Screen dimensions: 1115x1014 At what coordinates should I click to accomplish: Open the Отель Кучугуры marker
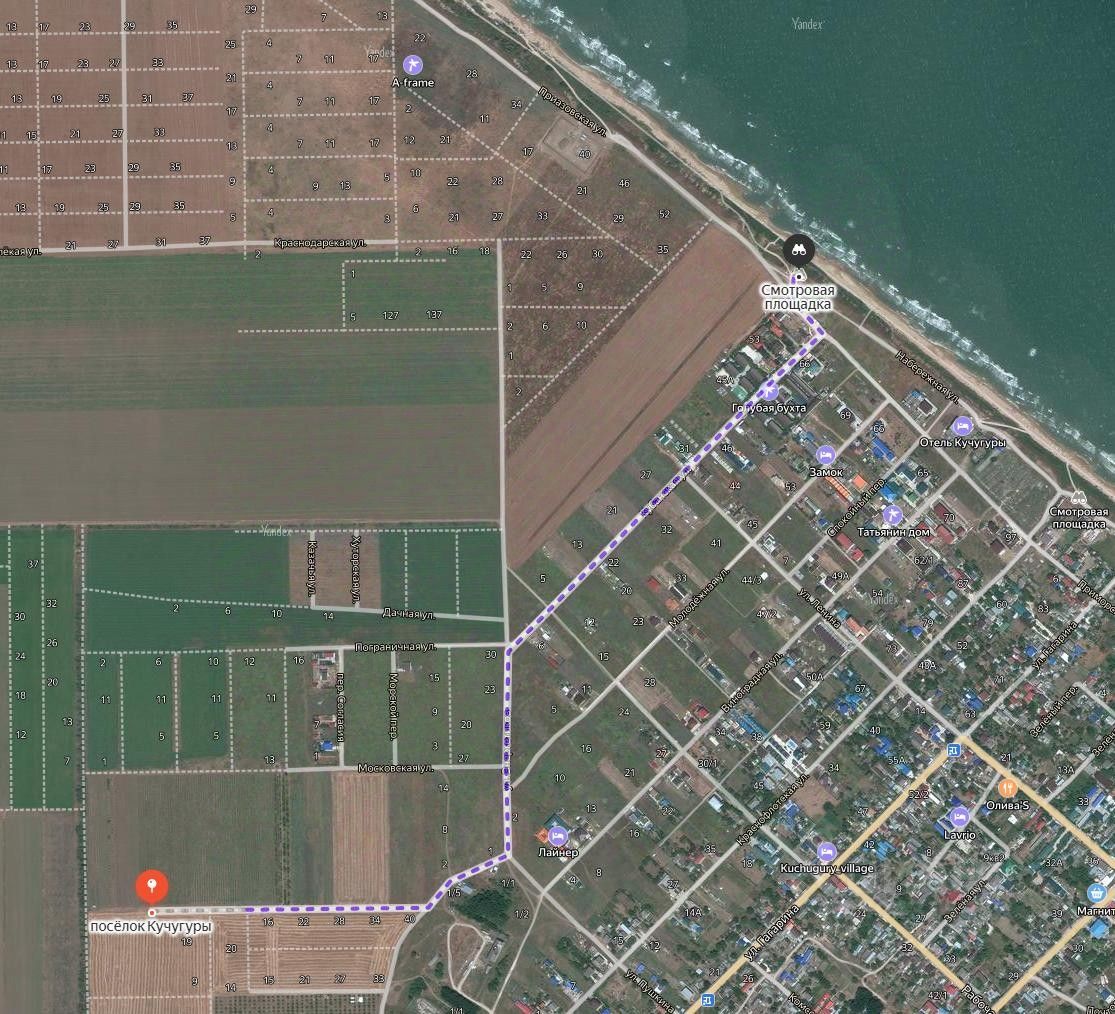pyautogui.click(x=962, y=425)
